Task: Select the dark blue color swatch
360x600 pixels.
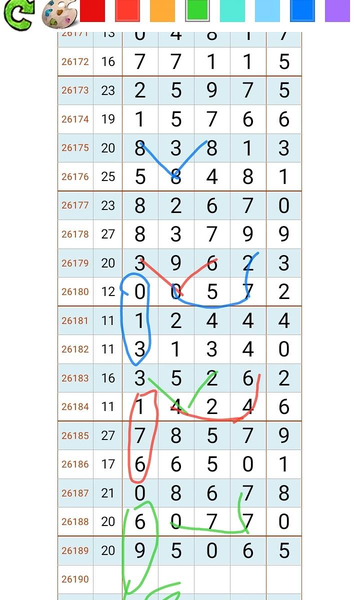Action: 302,11
